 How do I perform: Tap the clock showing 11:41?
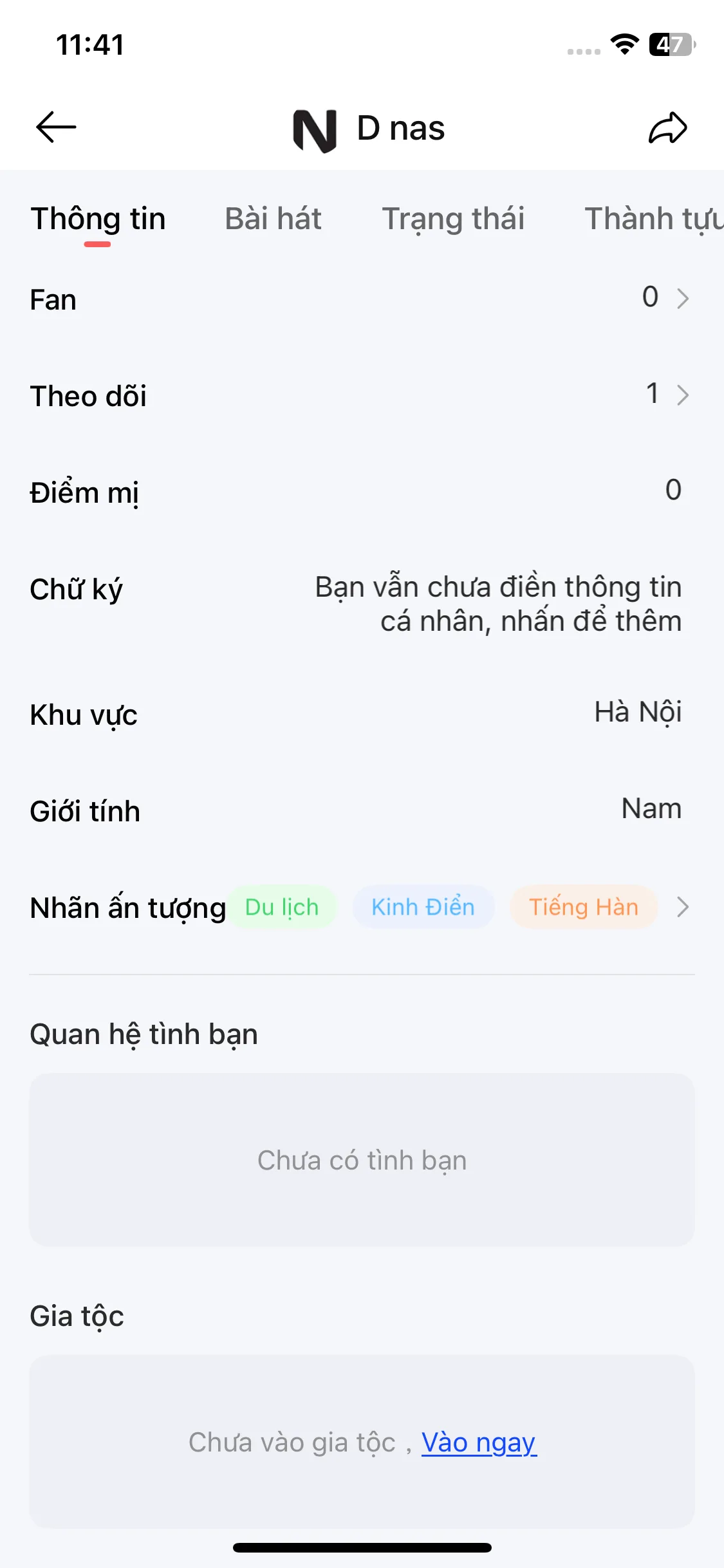[x=90, y=44]
